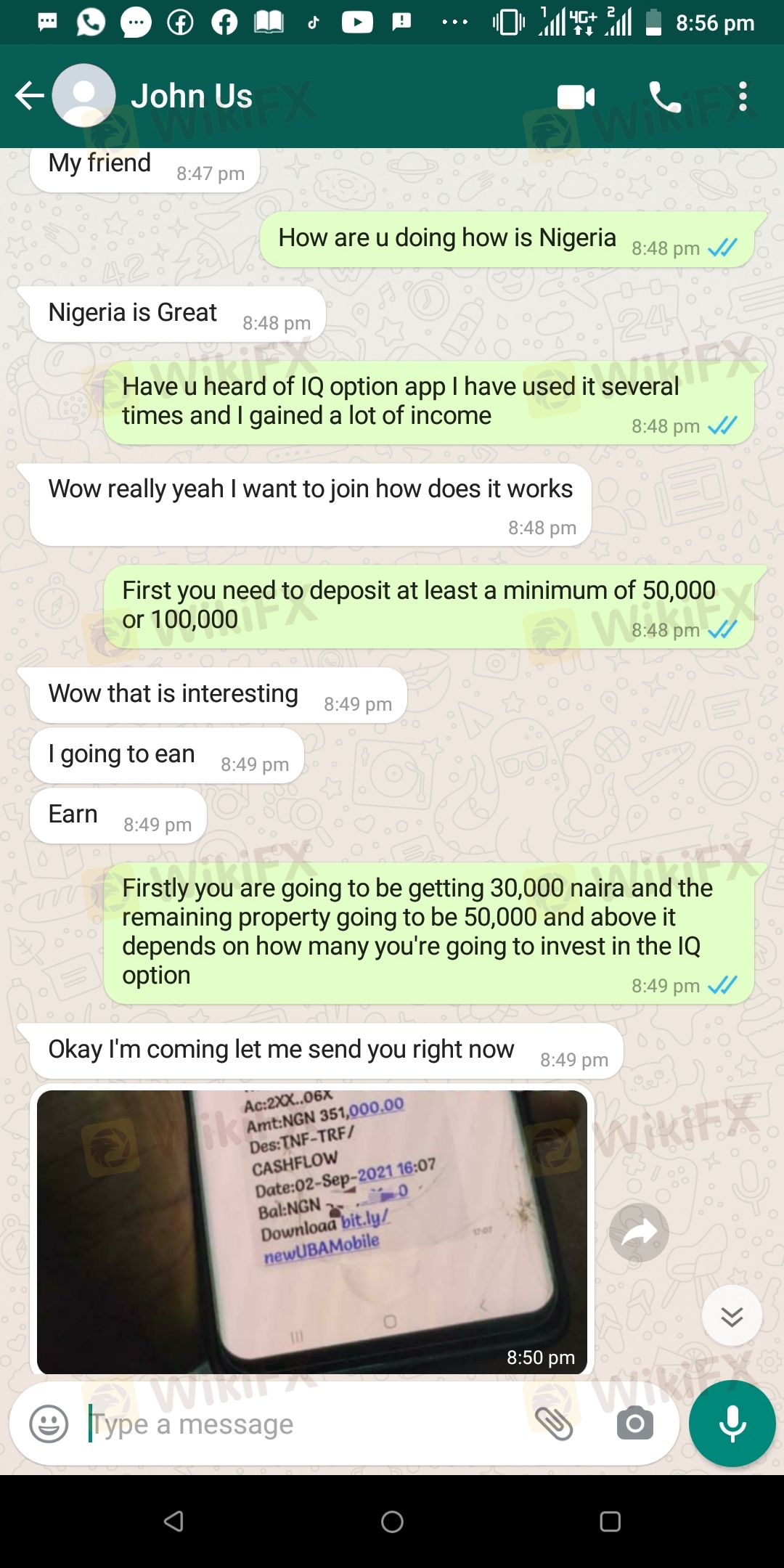Open the attachment paperclip

[x=554, y=1424]
